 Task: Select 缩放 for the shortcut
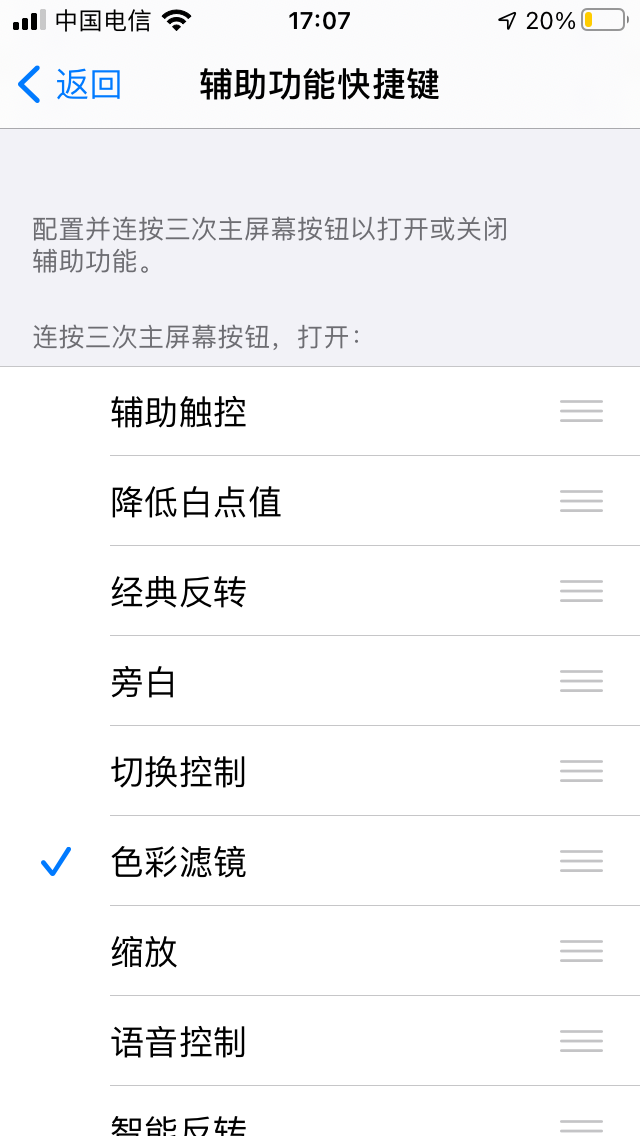click(x=144, y=952)
